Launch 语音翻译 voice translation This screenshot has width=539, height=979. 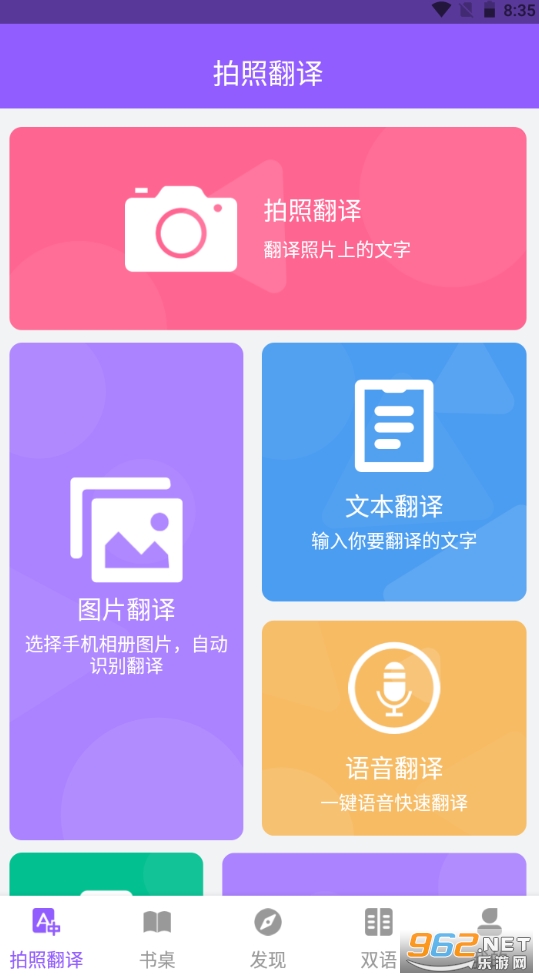point(394,728)
